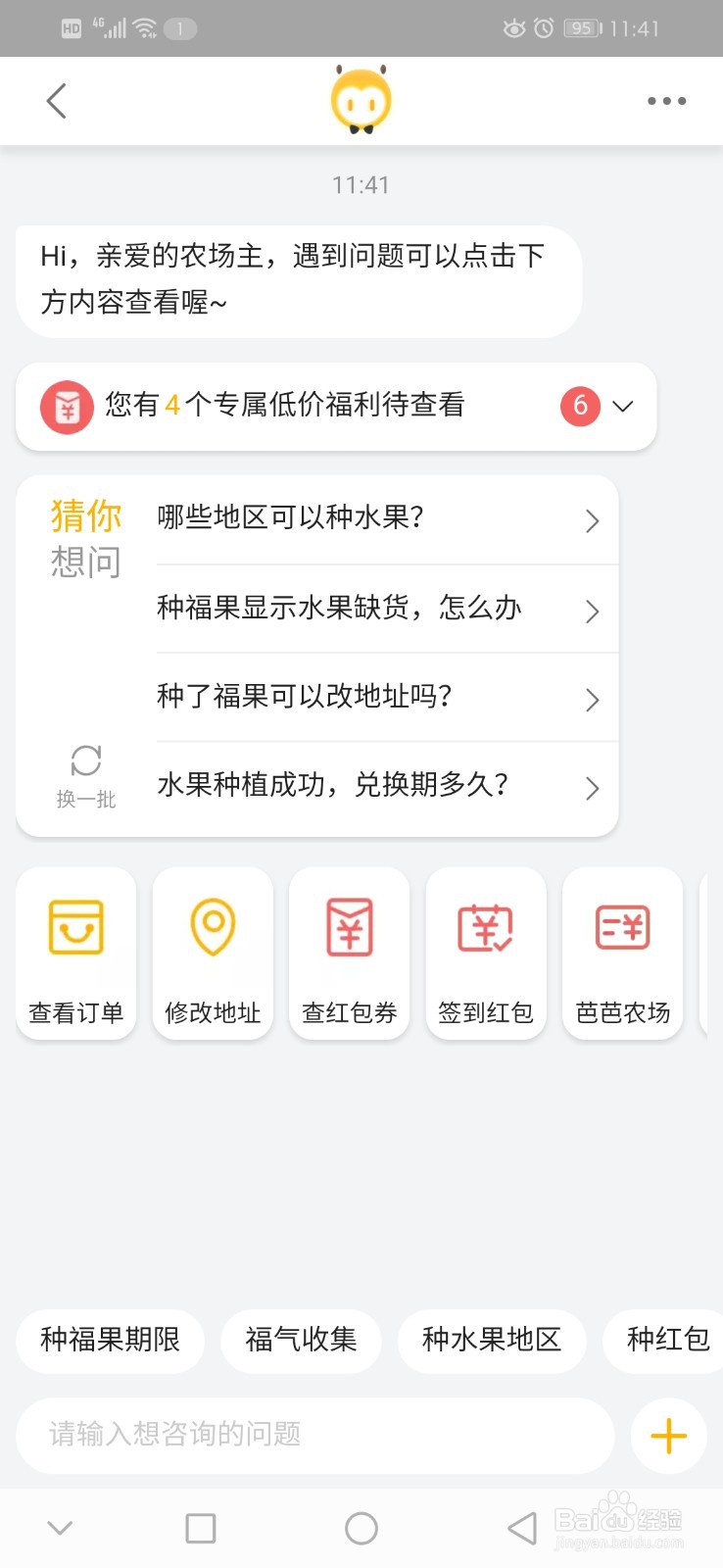Tap the system home circle button
723x1568 pixels.
click(361, 1528)
